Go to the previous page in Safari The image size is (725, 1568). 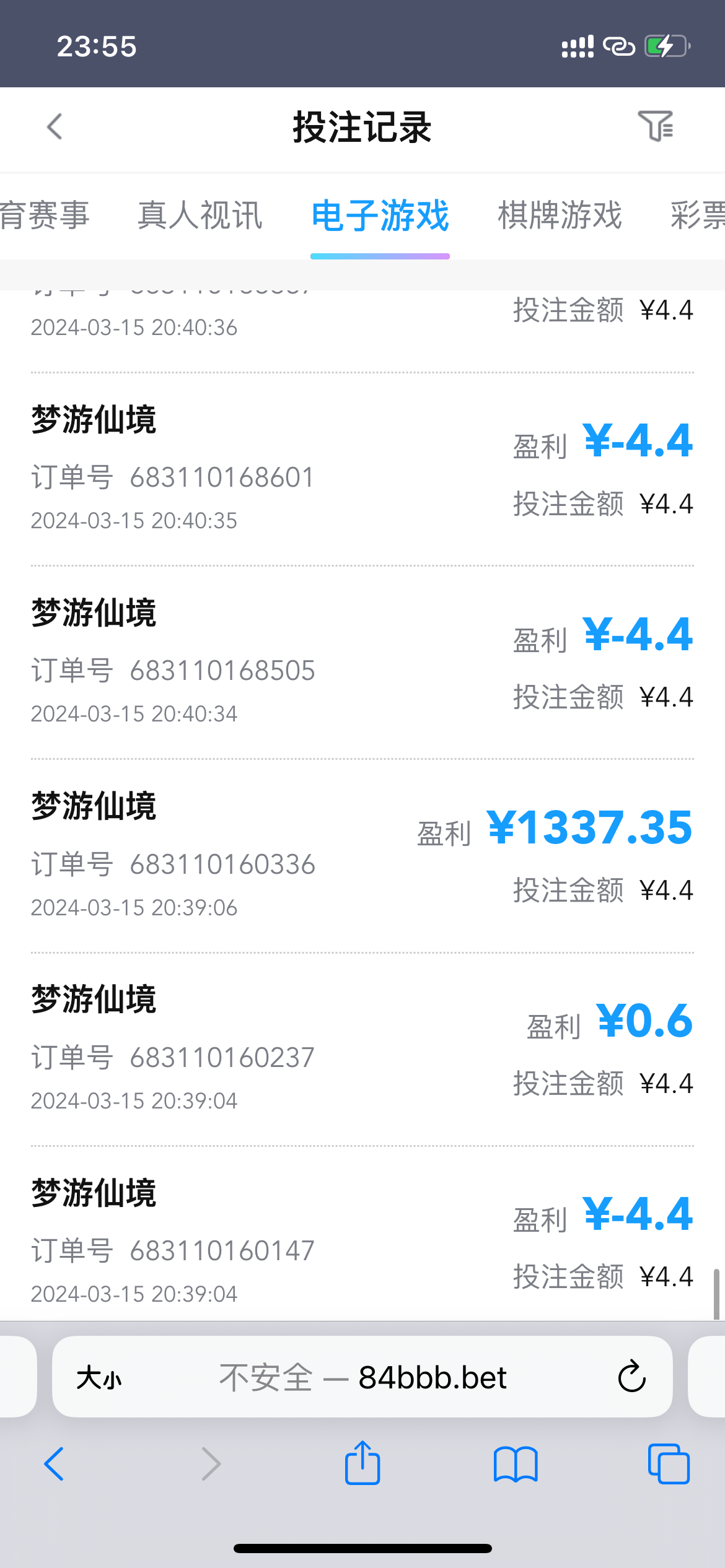point(55,1464)
